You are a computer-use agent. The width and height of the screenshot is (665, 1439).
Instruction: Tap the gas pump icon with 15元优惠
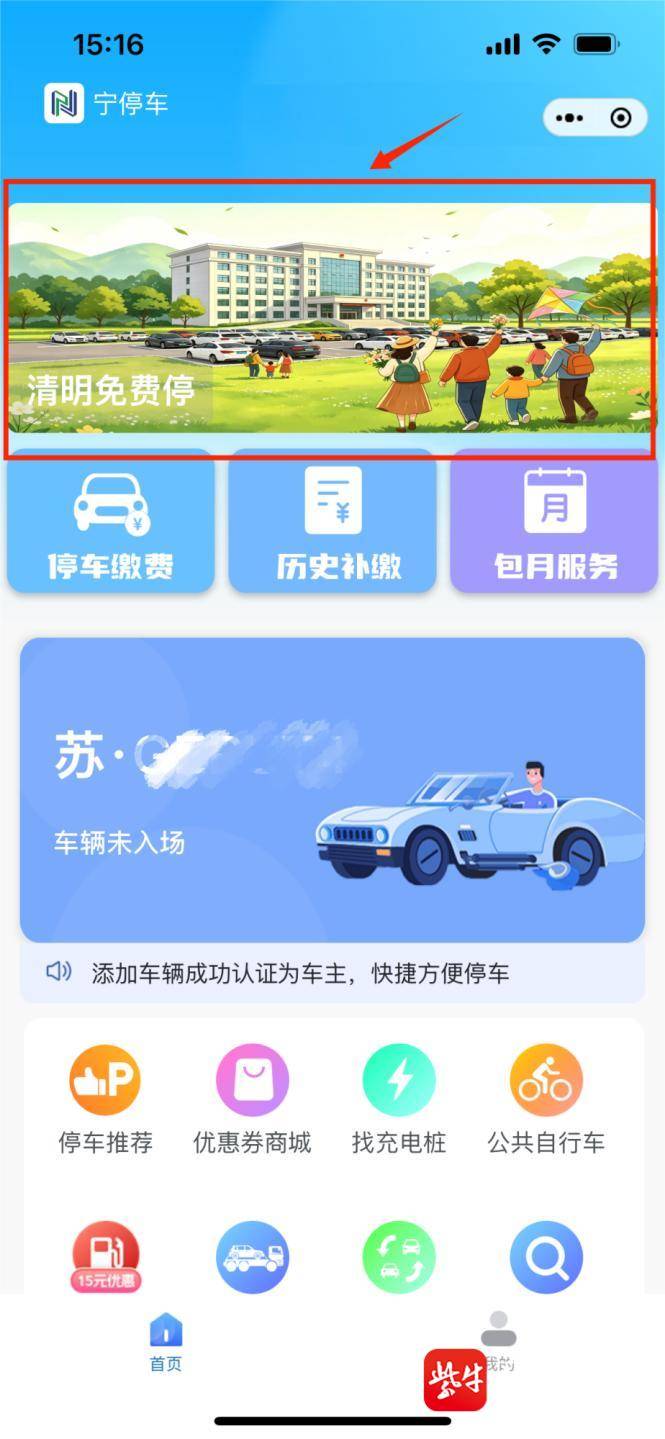pos(105,1257)
